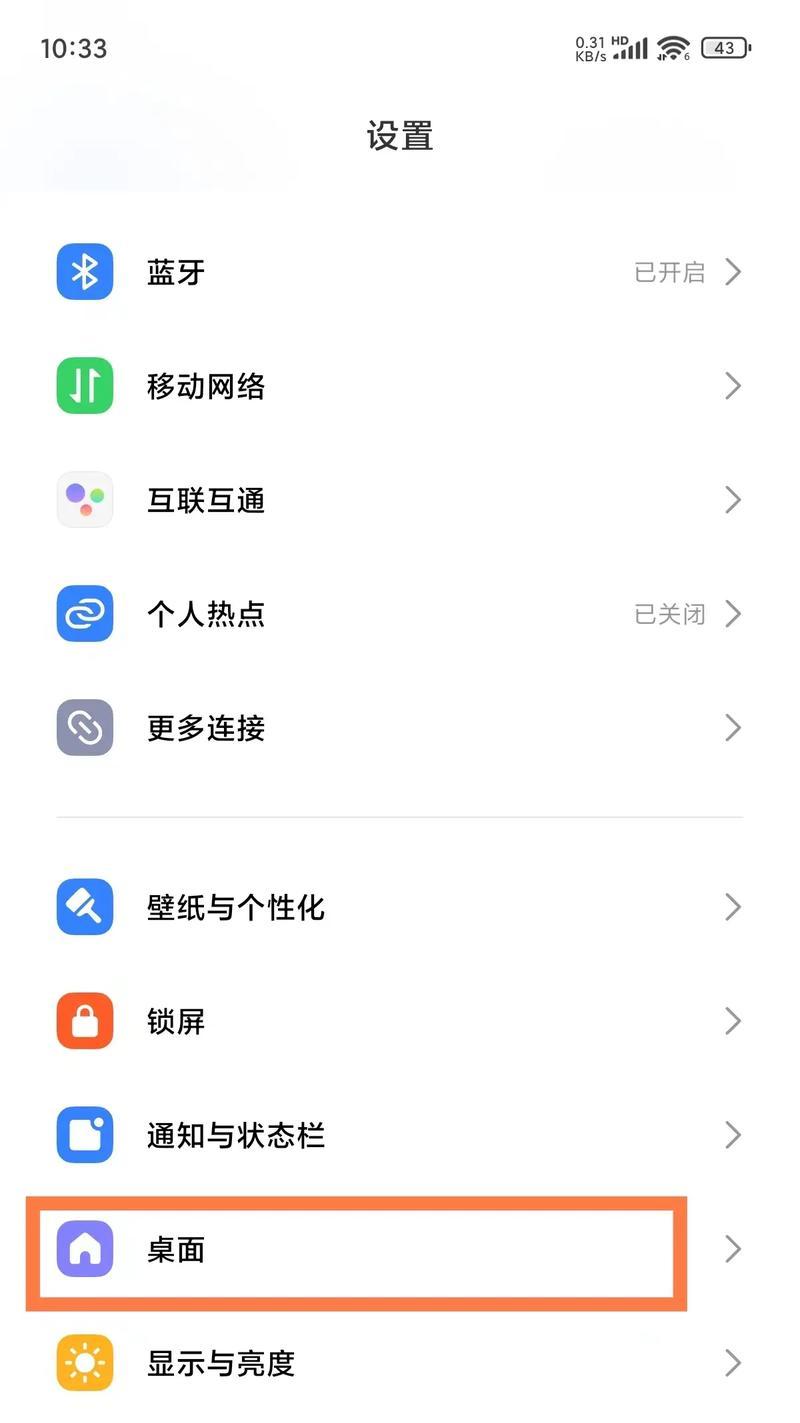Click the 更多连接 (More Connections) icon
This screenshot has height=1423, width=800.
pyautogui.click(x=84, y=727)
